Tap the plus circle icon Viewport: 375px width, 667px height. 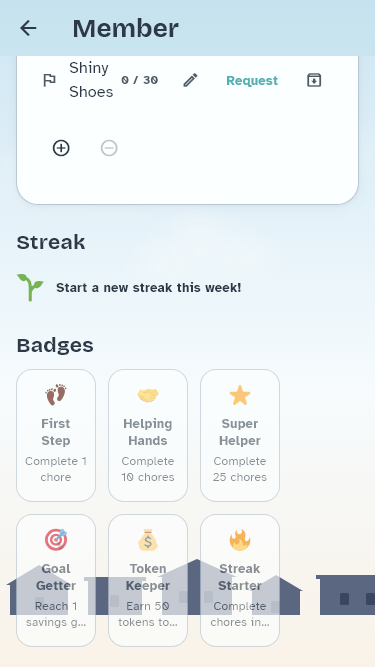pos(61,148)
